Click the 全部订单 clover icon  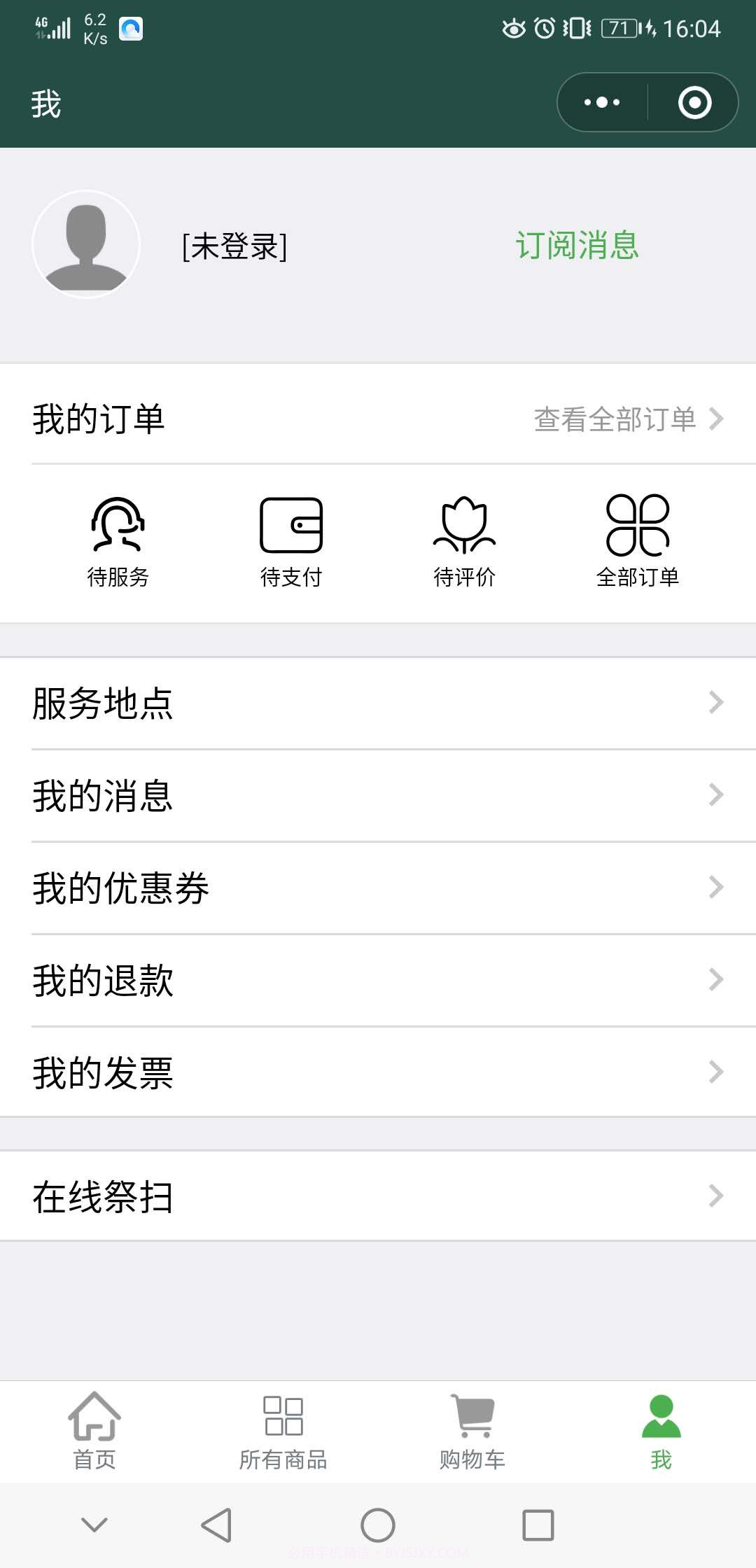point(638,525)
